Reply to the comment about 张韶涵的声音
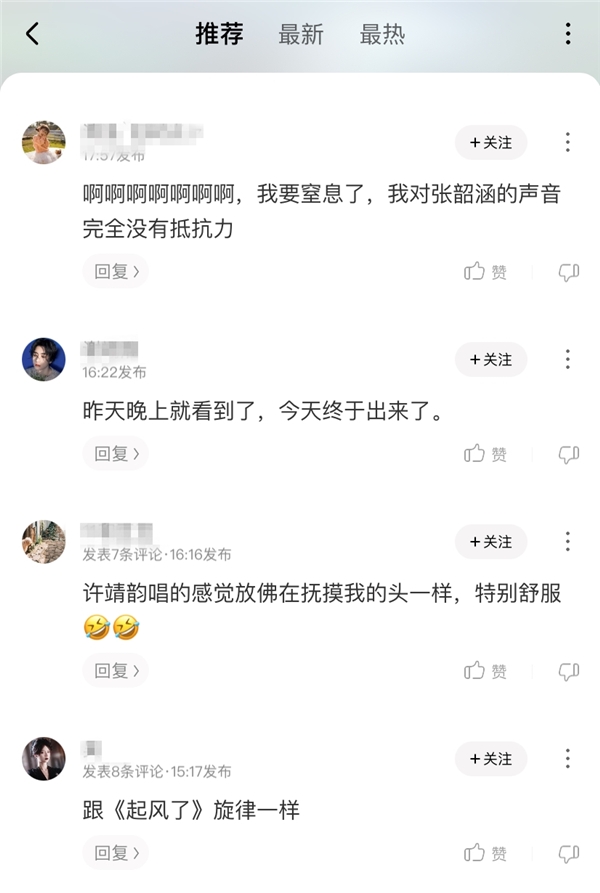The image size is (600, 893). 114,271
